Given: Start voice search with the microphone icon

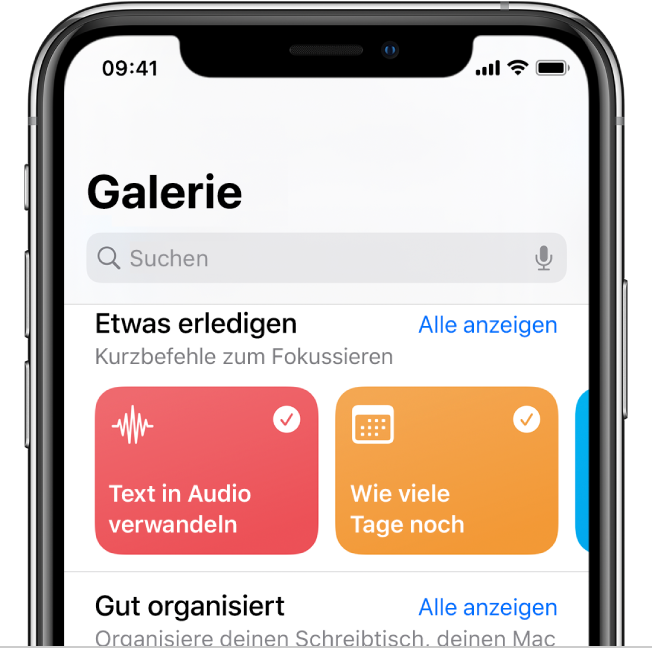Looking at the screenshot, I should click(x=543, y=259).
